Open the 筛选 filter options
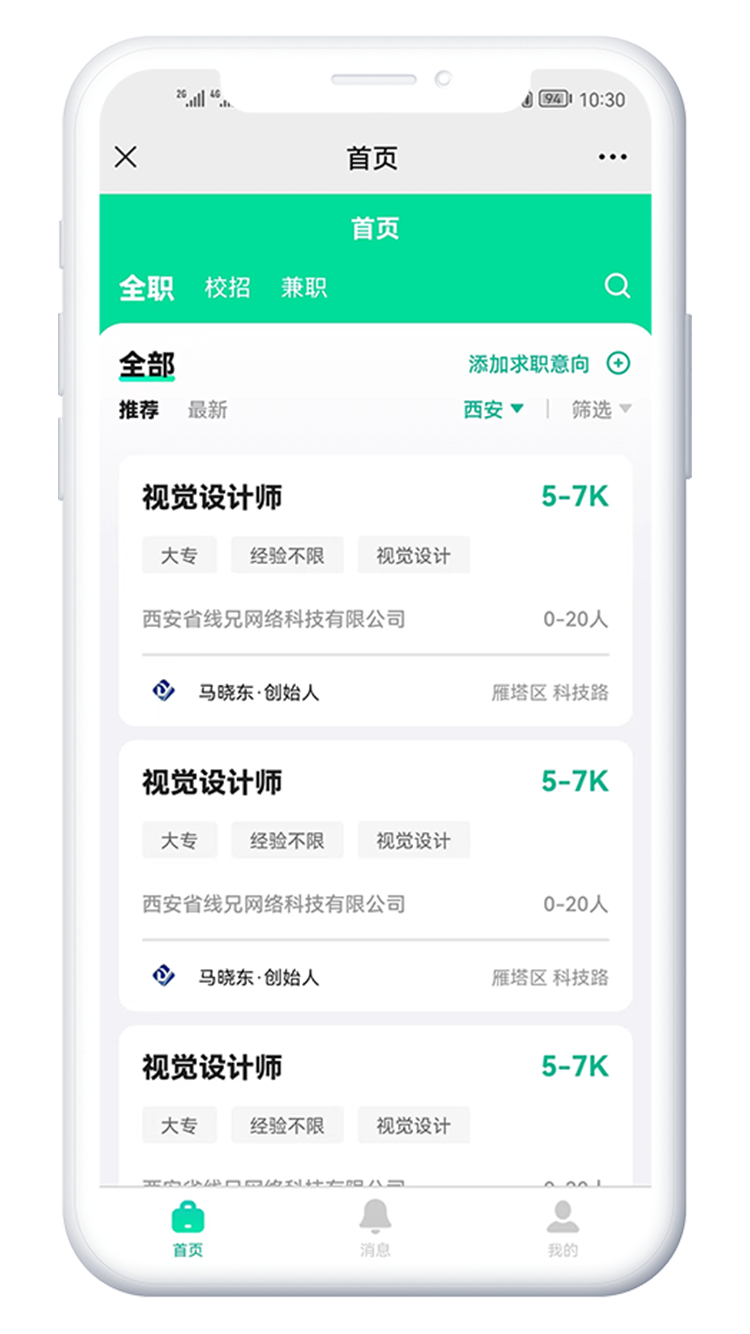 (601, 409)
